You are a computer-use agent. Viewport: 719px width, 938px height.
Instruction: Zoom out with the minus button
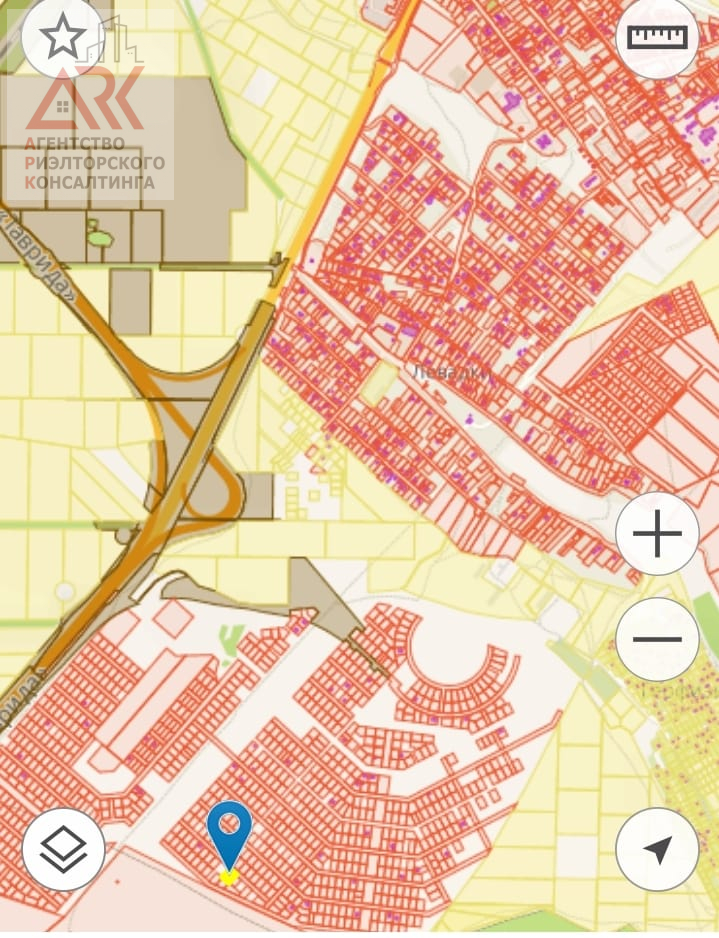657,639
